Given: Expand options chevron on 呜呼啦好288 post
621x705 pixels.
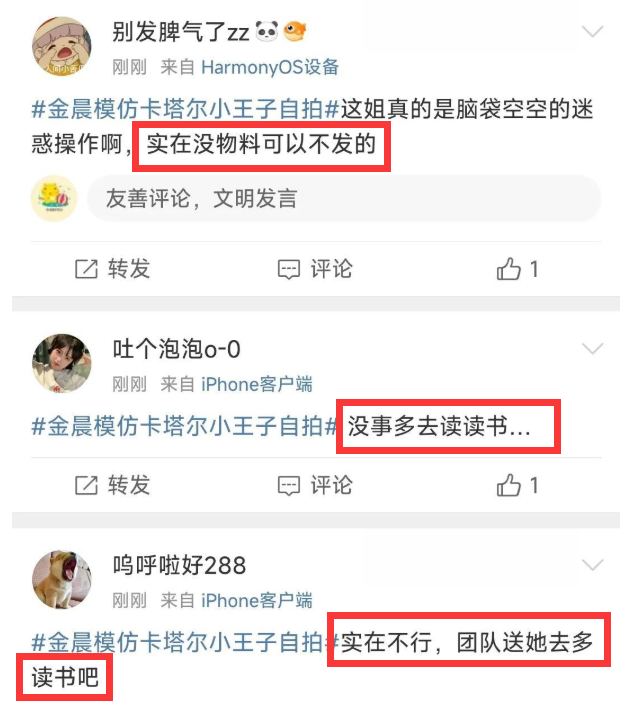Looking at the screenshot, I should [593, 565].
